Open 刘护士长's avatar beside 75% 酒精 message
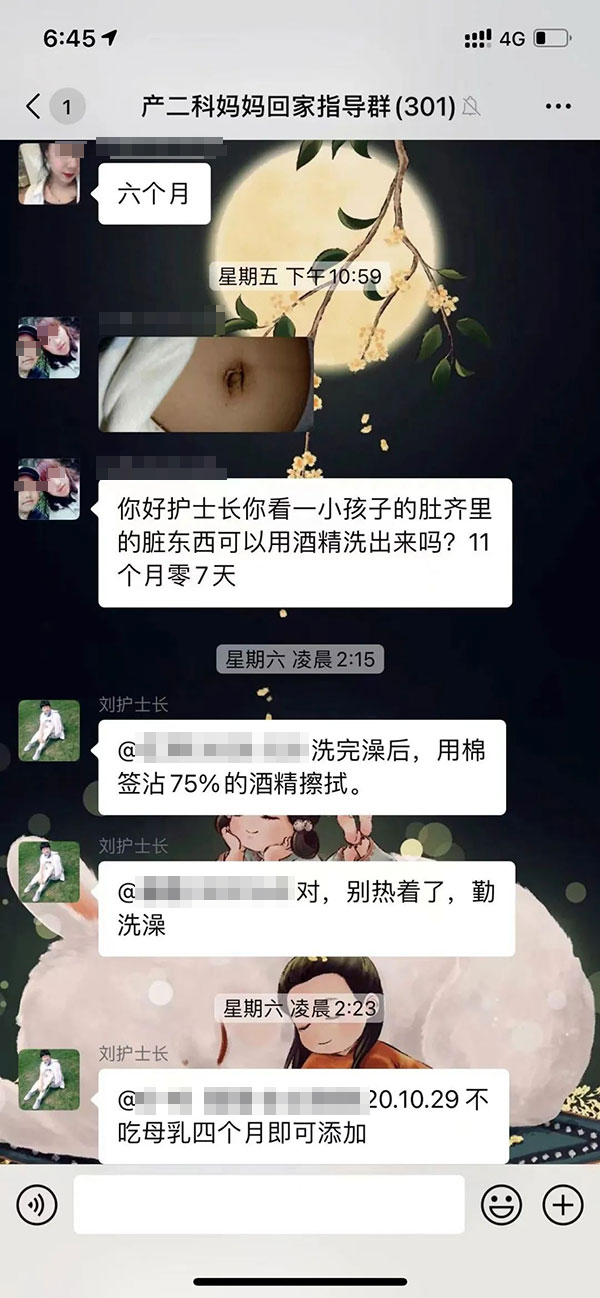The width and height of the screenshot is (600, 1298). pyautogui.click(x=48, y=730)
